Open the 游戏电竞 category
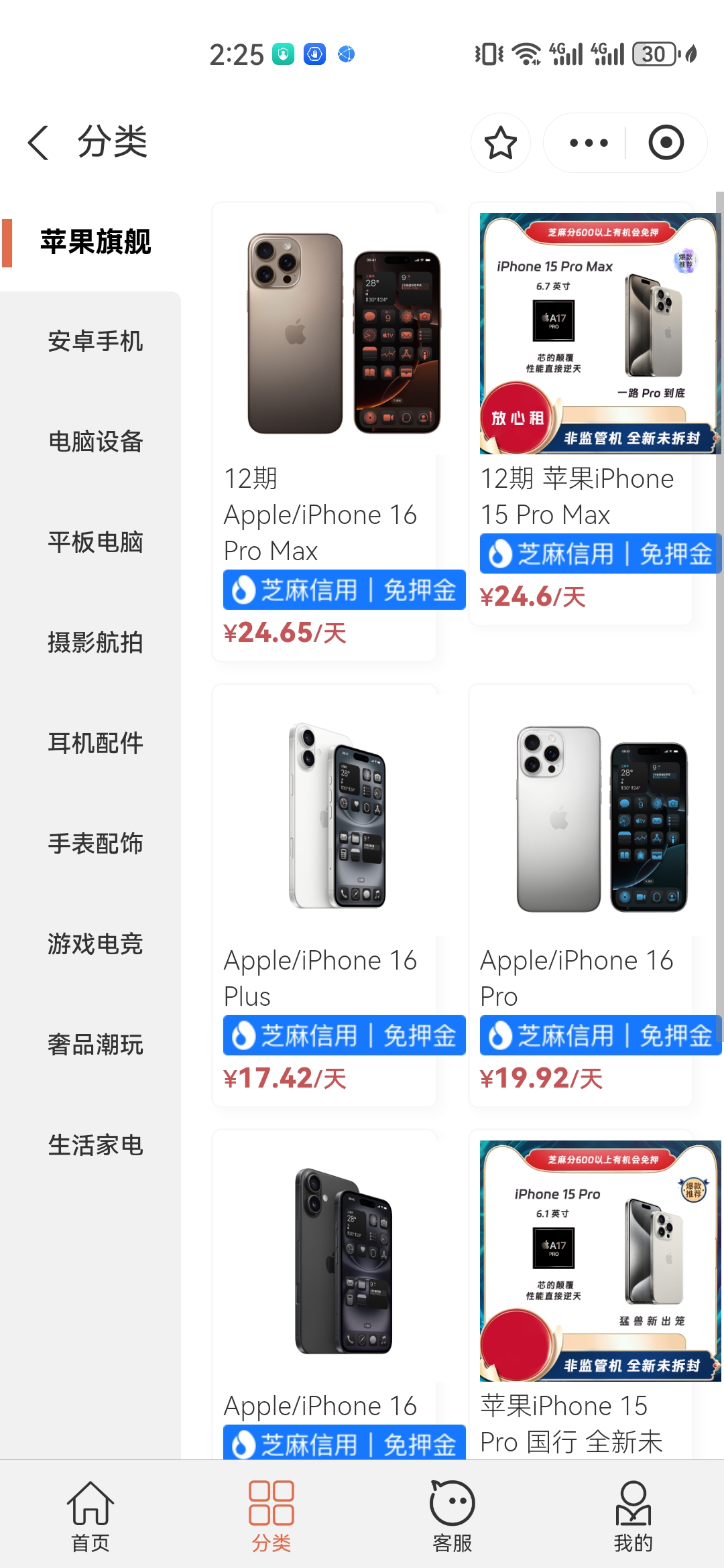 click(95, 944)
